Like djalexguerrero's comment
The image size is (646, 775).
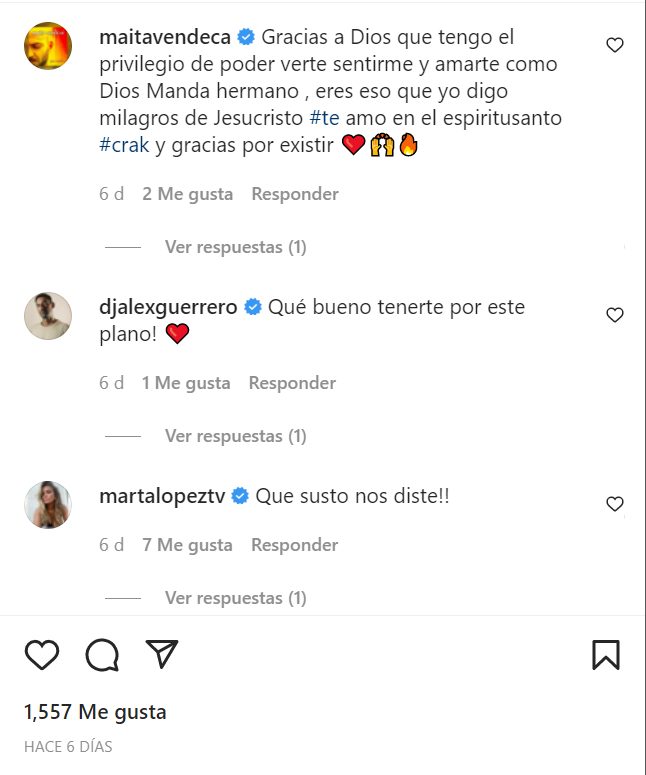point(615,315)
